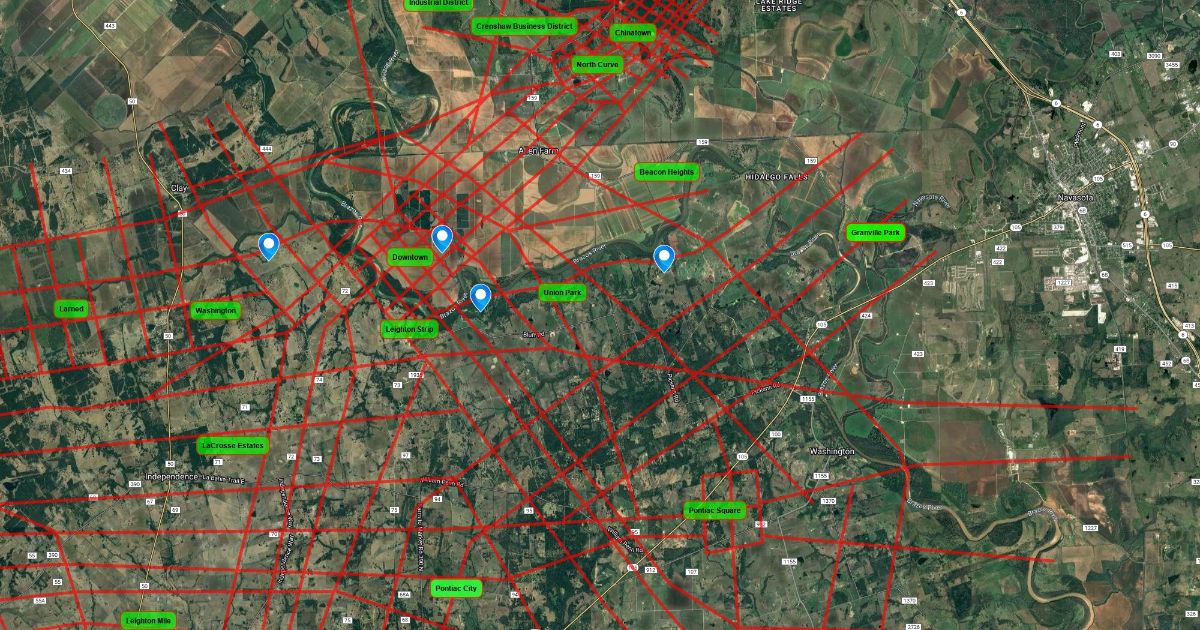Tap the Larned district label
The width and height of the screenshot is (1200, 630).
click(x=72, y=309)
